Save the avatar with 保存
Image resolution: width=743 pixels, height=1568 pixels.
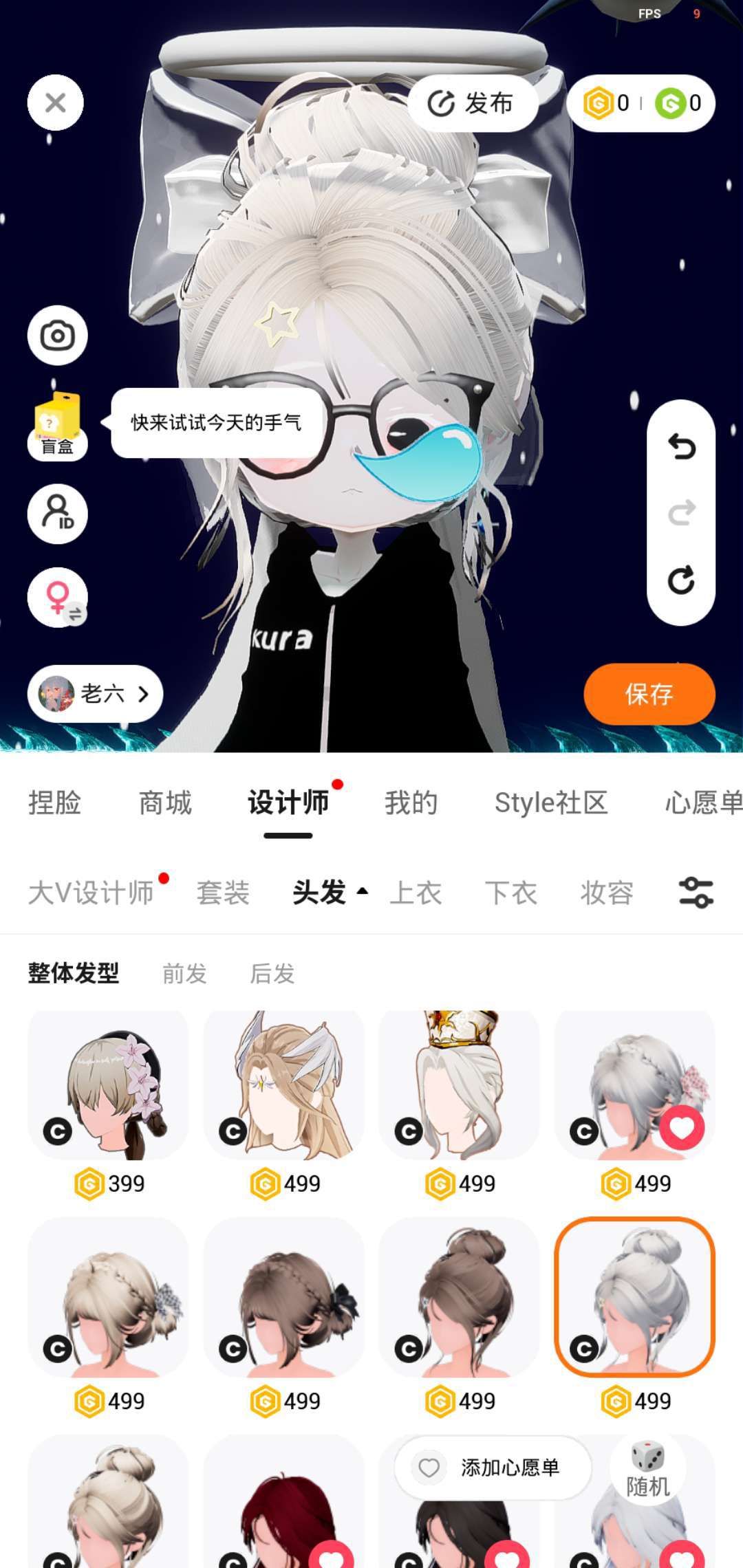(649, 694)
